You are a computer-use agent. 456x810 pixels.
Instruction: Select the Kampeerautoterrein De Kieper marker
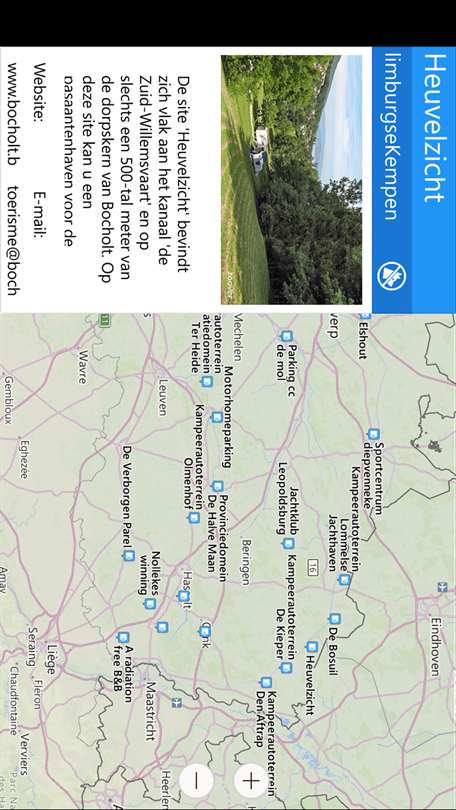(x=286, y=668)
